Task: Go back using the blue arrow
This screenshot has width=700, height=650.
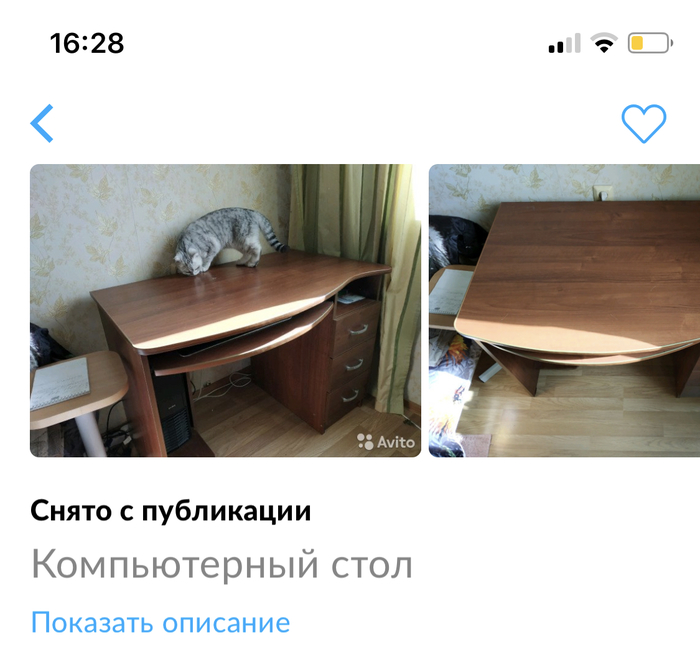Action: [42, 123]
